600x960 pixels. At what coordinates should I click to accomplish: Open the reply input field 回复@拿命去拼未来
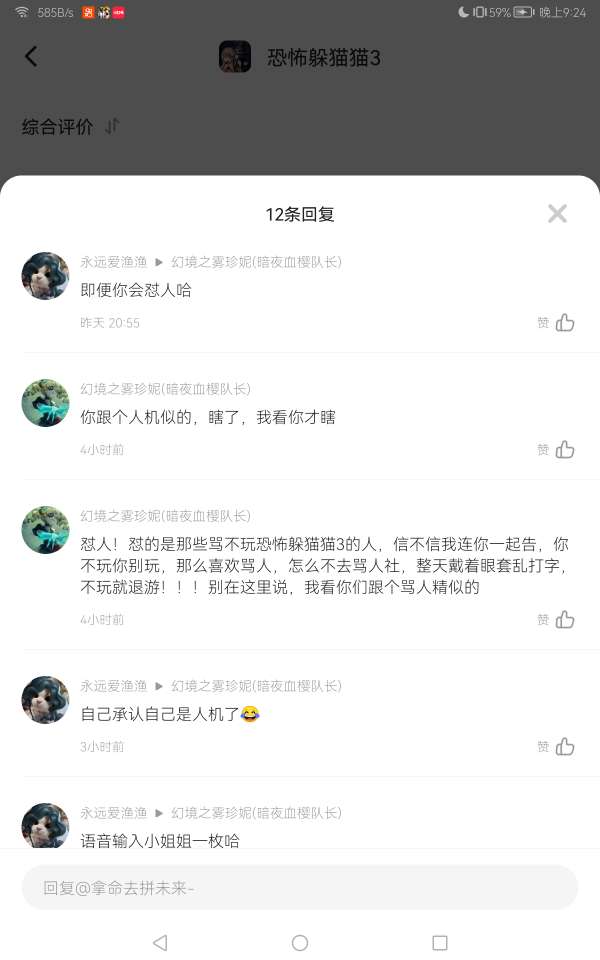tap(300, 887)
